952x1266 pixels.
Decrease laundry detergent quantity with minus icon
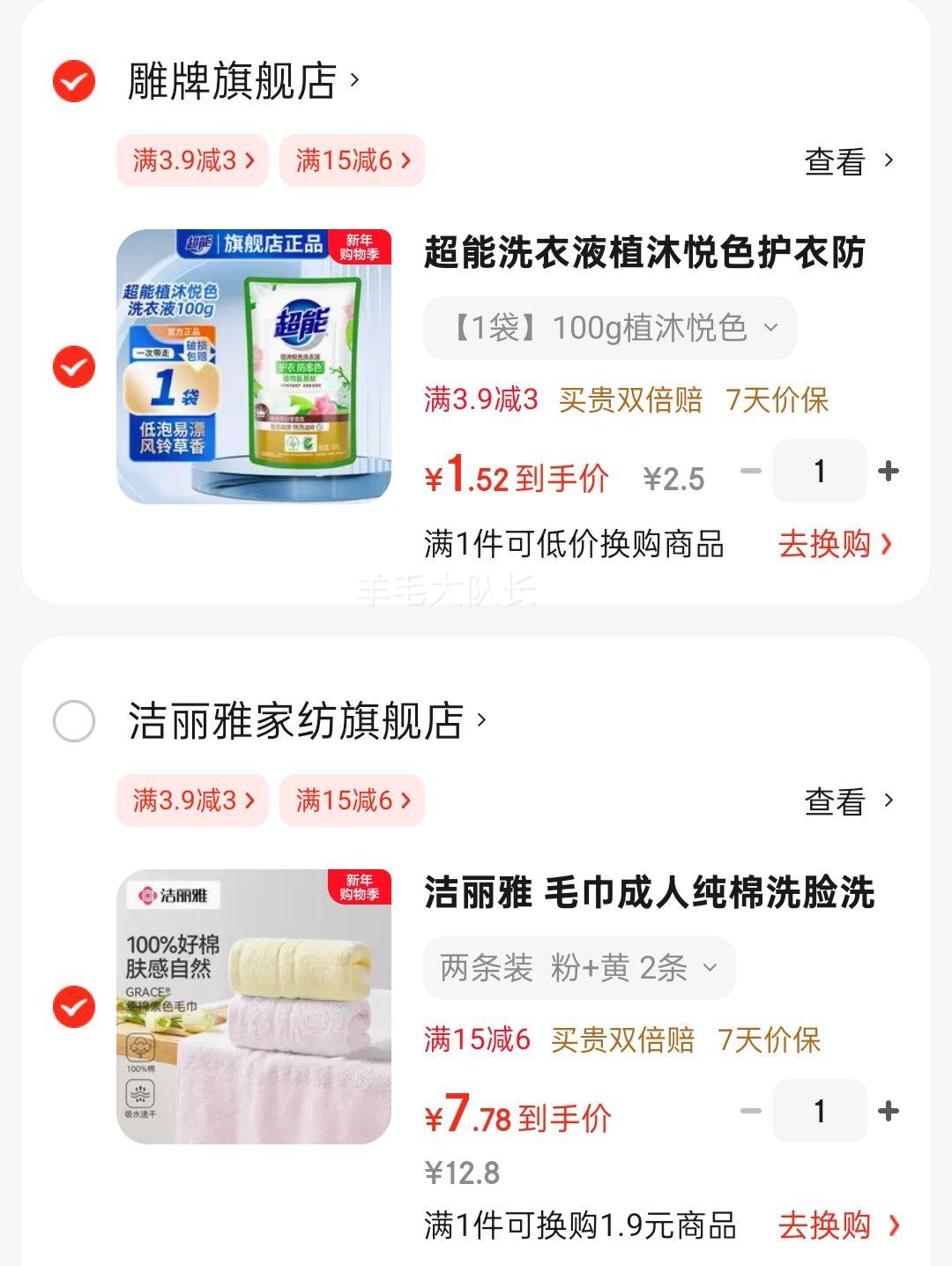click(x=752, y=471)
